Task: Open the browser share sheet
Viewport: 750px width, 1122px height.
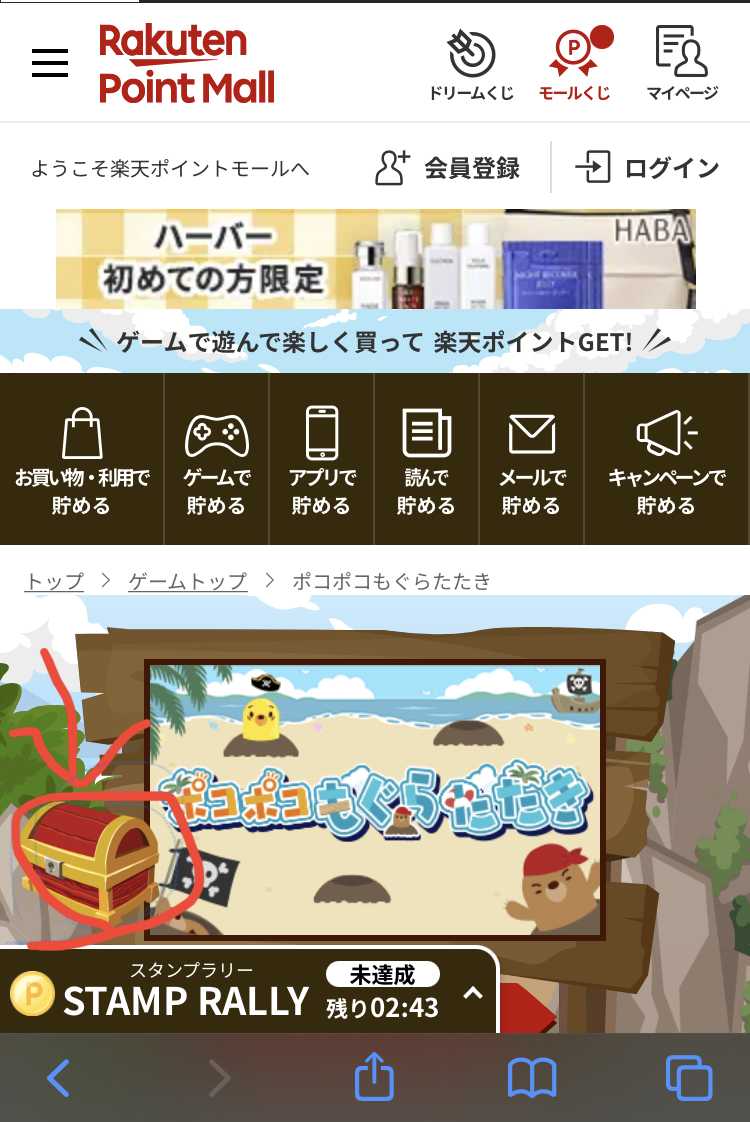Action: click(x=374, y=1078)
